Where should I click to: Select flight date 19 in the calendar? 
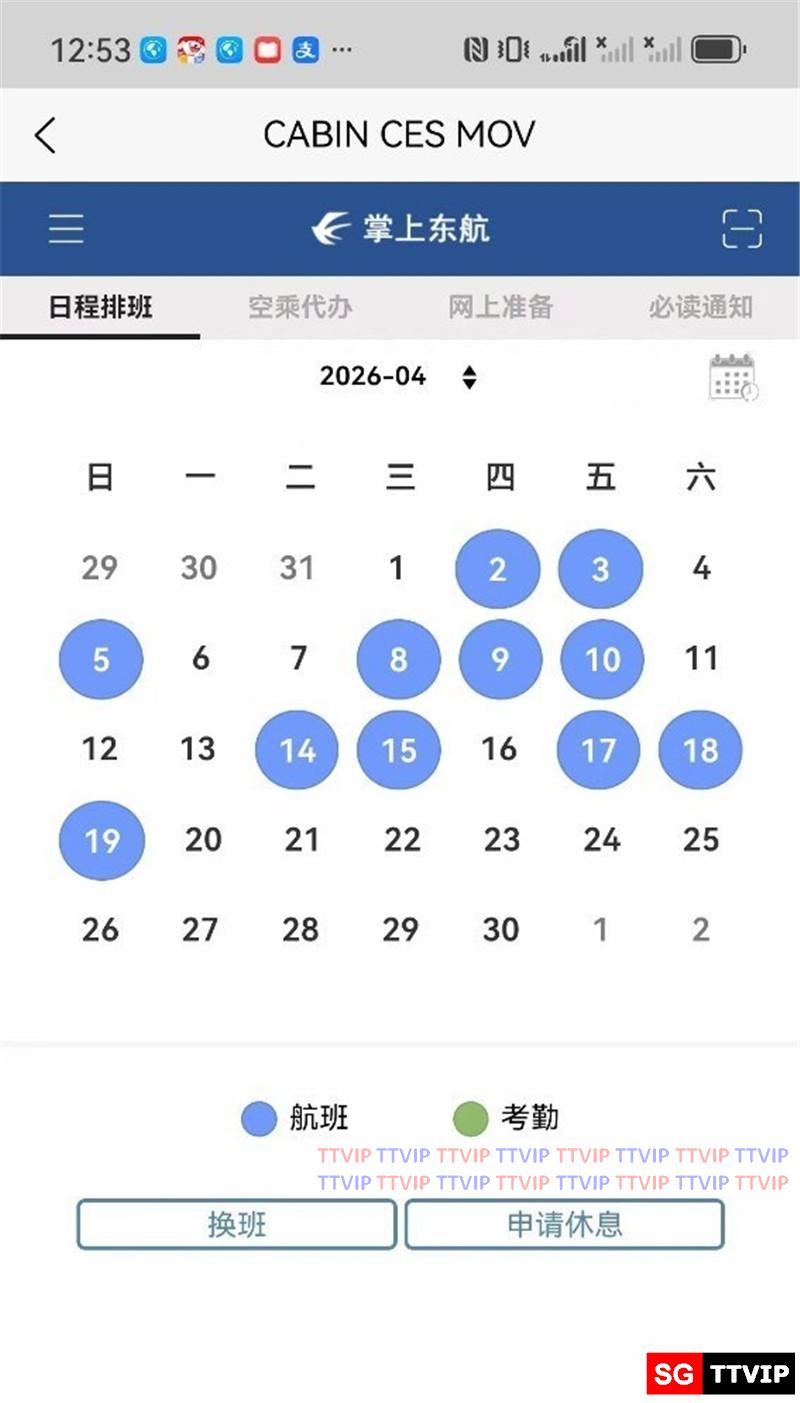[102, 840]
